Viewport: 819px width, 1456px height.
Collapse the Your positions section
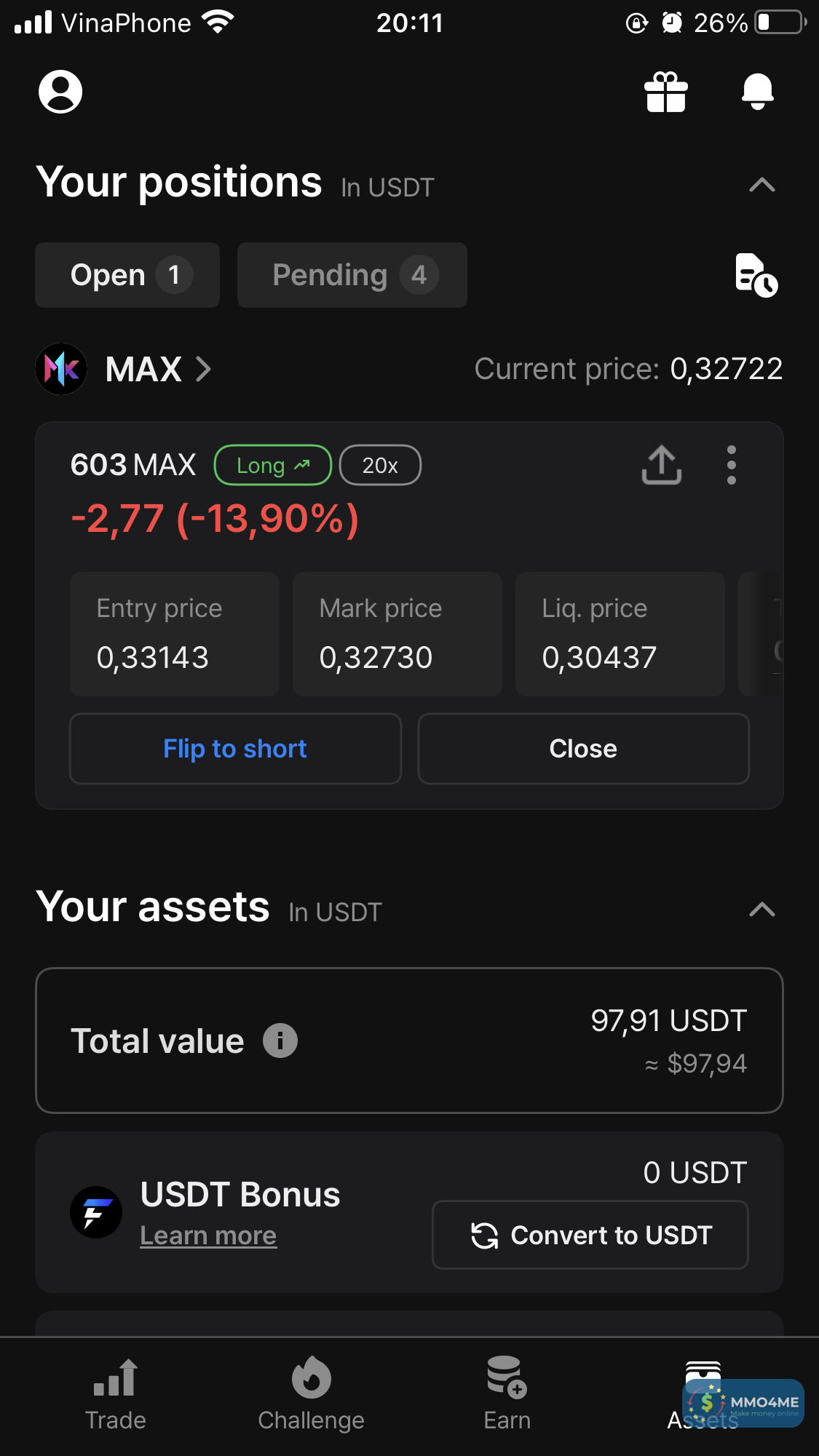click(761, 185)
